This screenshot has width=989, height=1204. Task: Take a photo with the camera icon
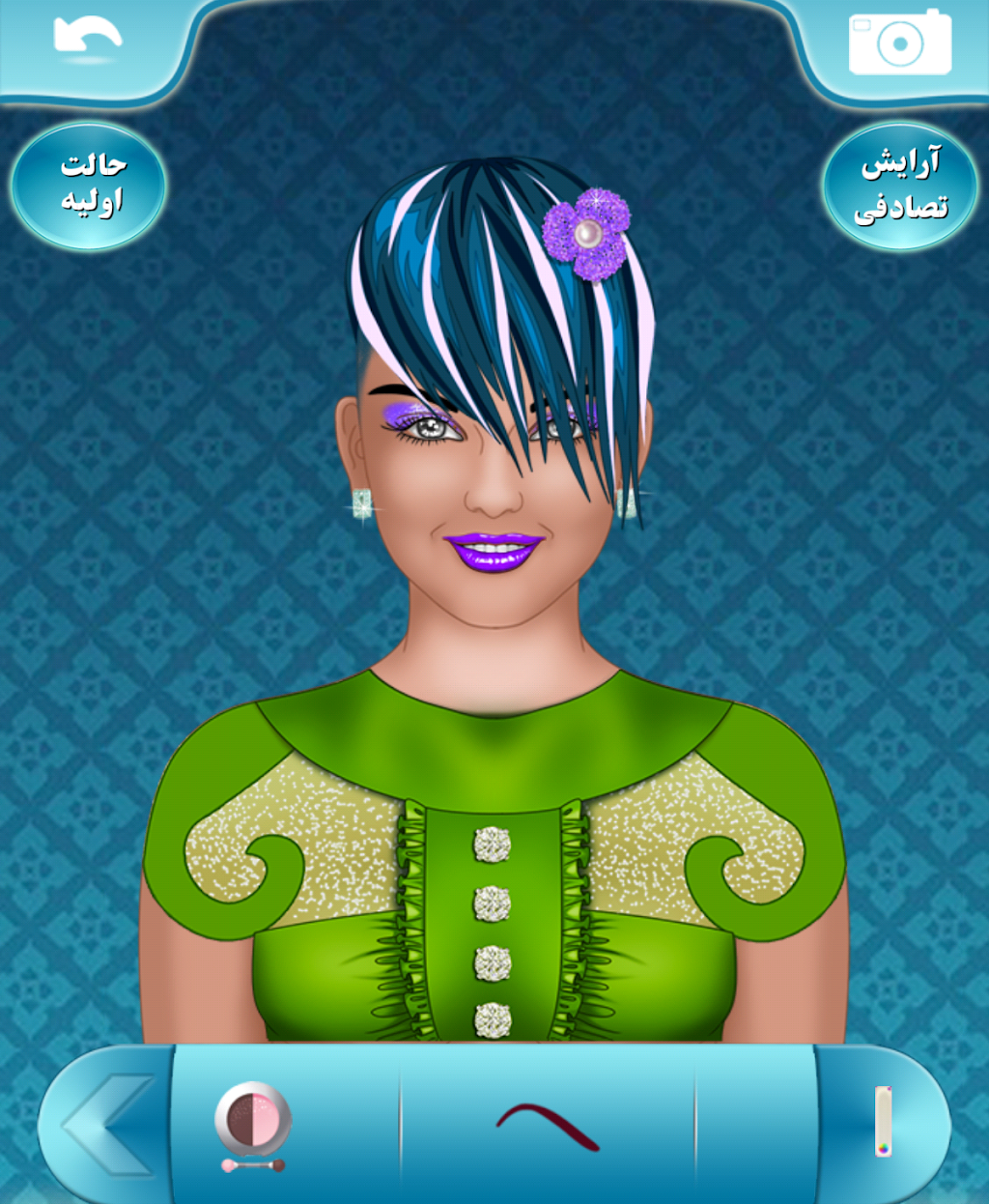(x=899, y=43)
